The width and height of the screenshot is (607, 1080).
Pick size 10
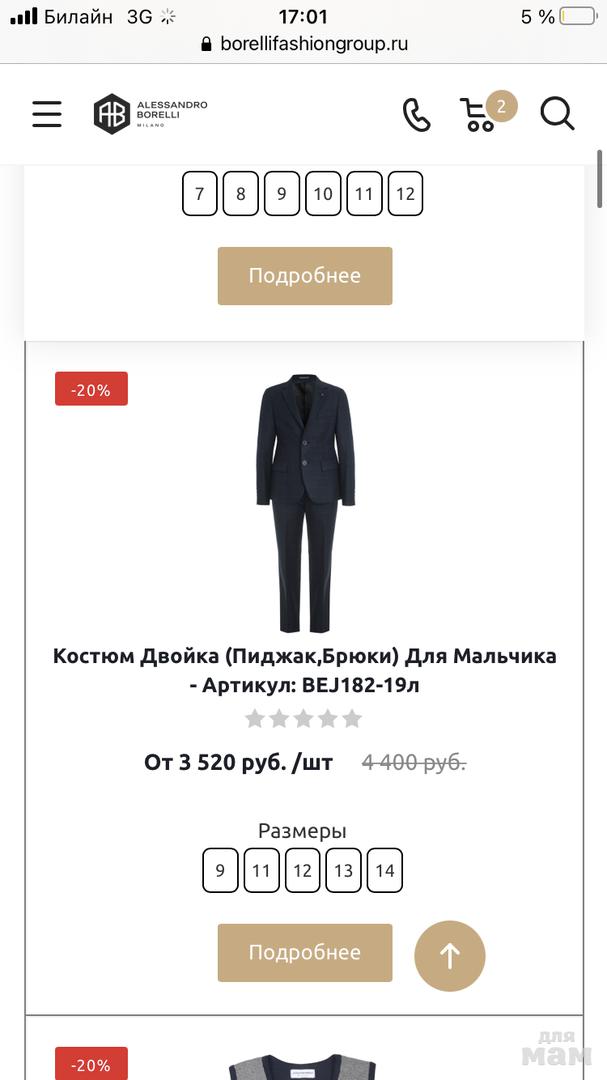point(323,194)
